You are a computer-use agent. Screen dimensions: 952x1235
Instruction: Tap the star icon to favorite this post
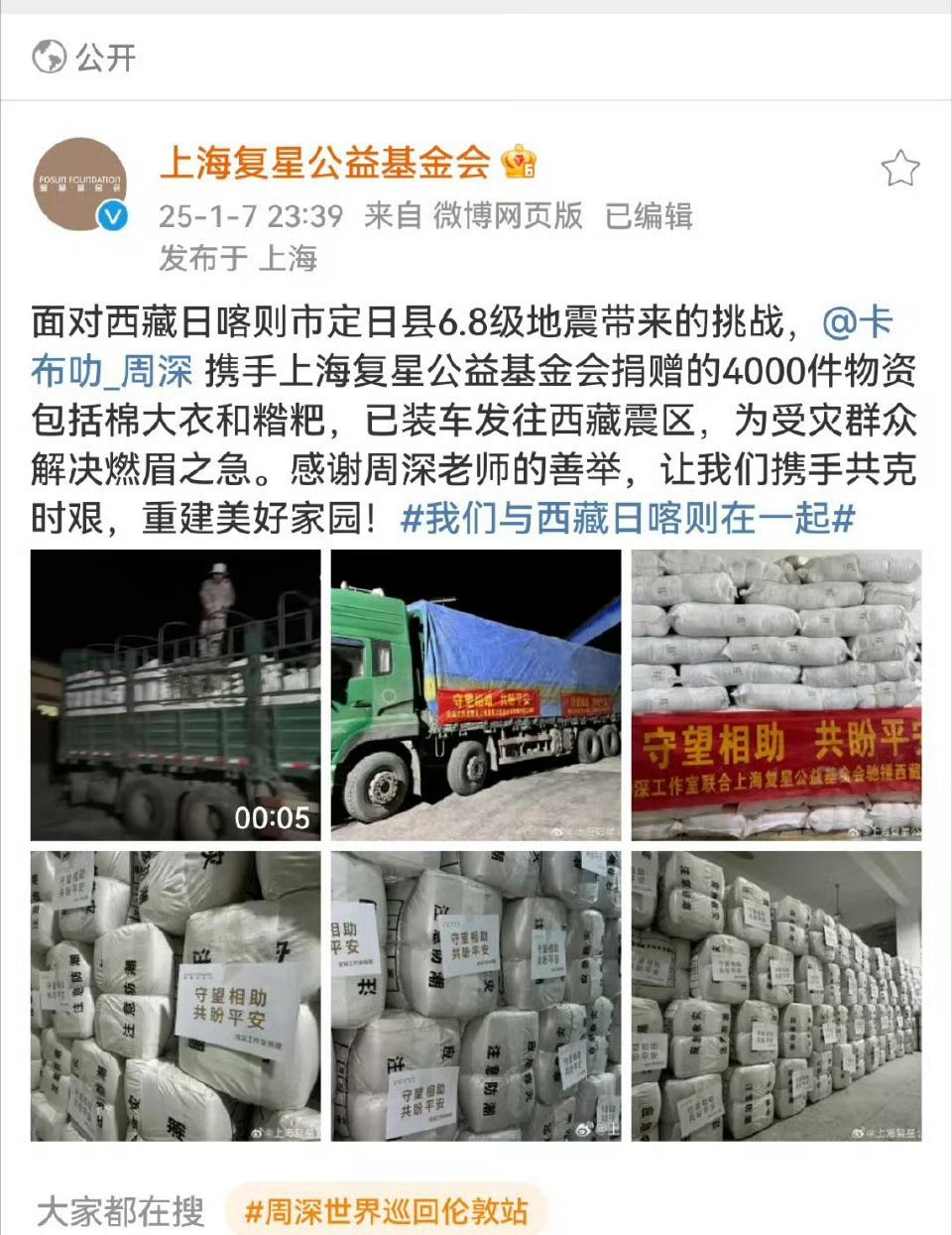899,170
